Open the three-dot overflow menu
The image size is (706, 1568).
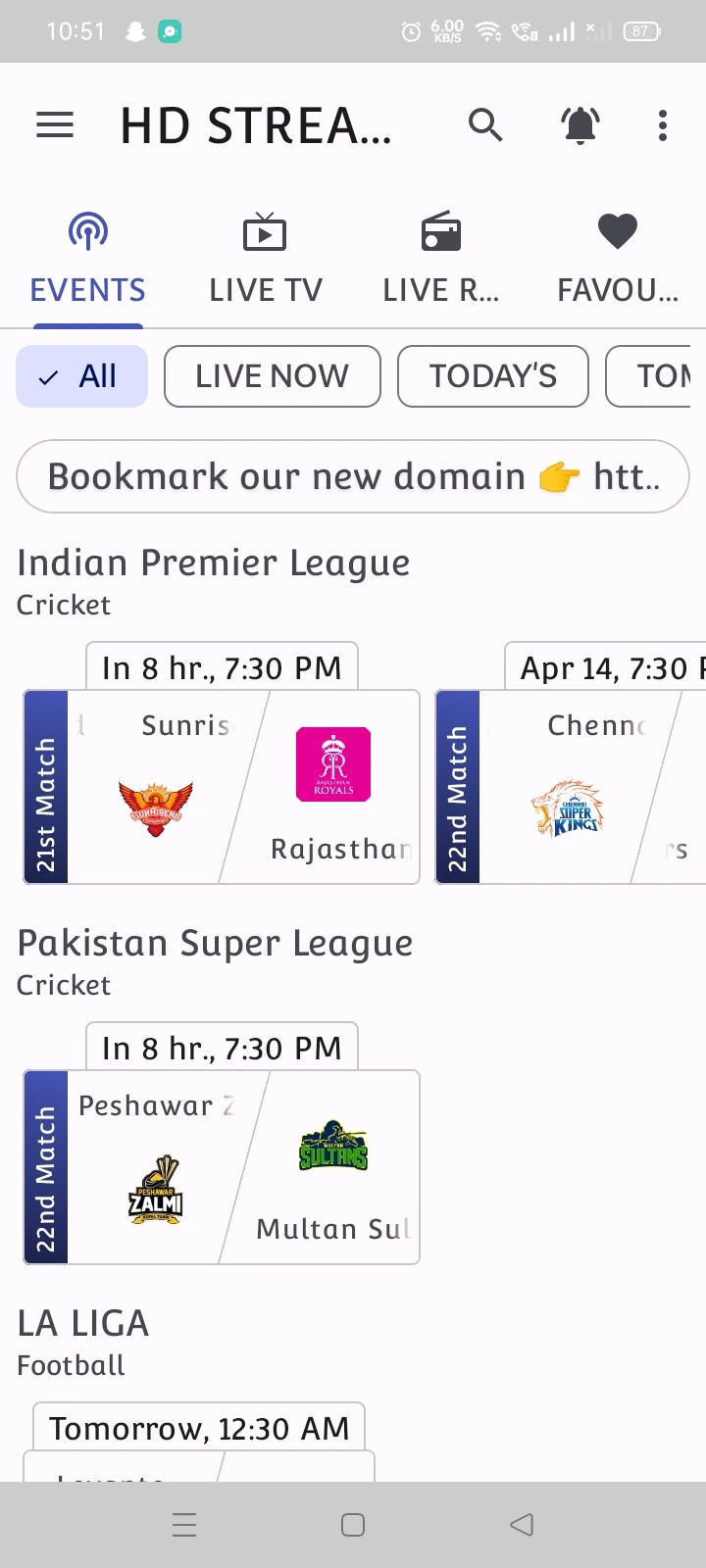pos(663,125)
